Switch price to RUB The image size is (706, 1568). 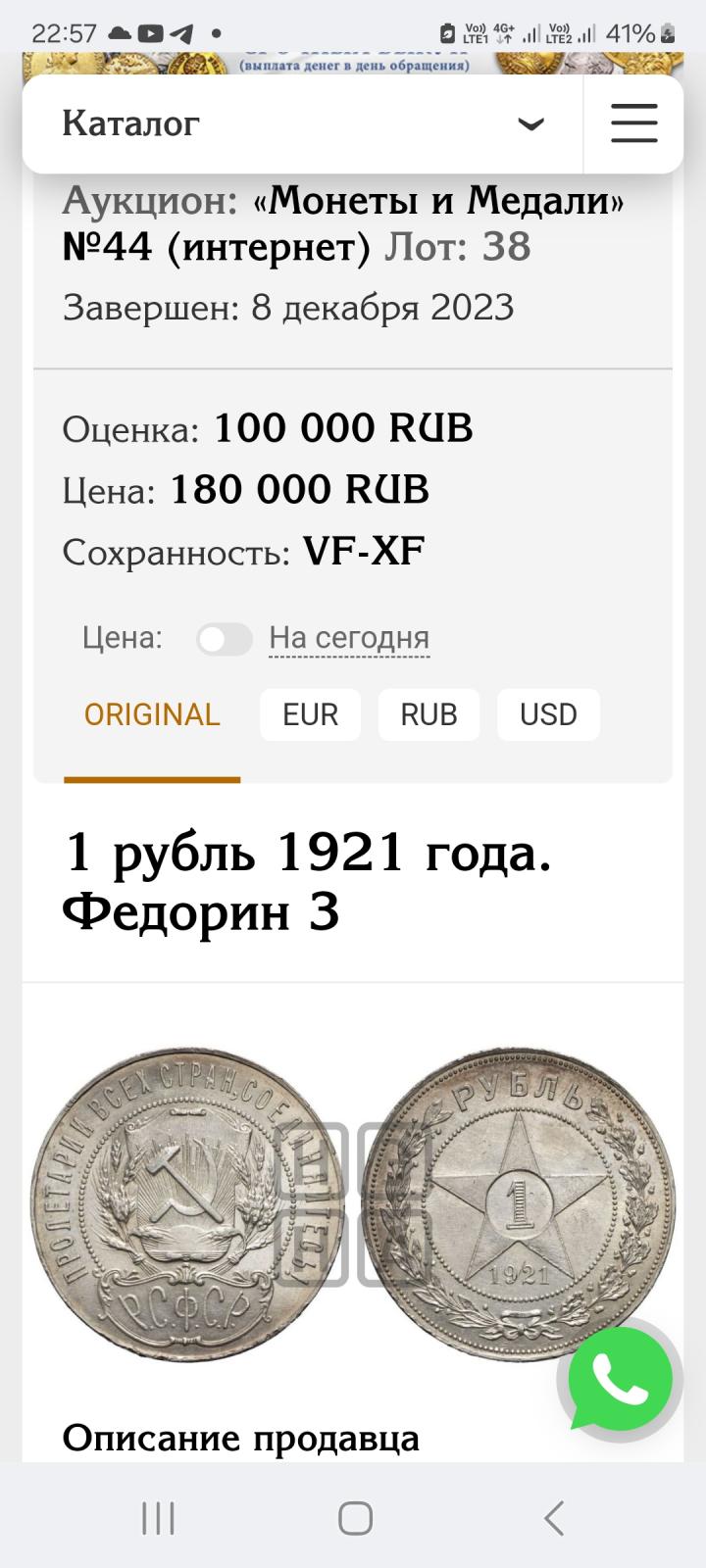429,714
